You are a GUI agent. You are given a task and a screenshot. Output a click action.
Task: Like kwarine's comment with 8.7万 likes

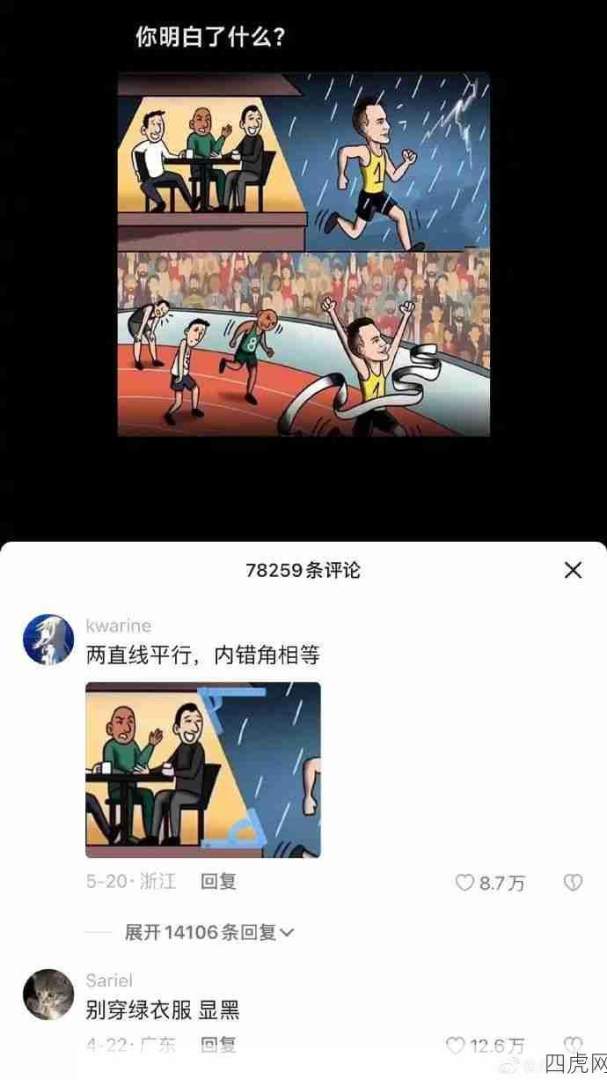coord(465,883)
